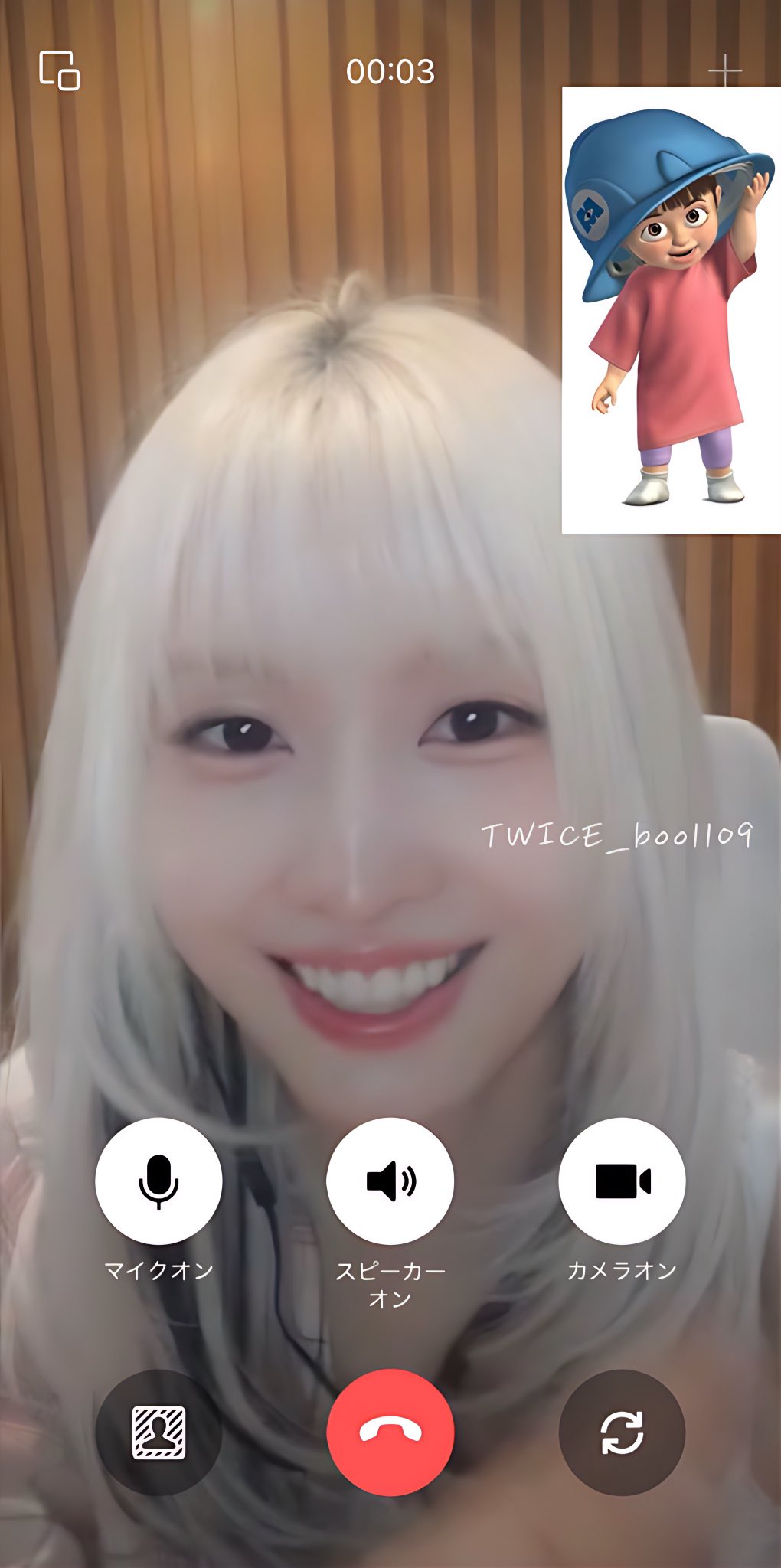Tap the self-view preview thumbnail
The width and height of the screenshot is (781, 1568).
point(671,310)
